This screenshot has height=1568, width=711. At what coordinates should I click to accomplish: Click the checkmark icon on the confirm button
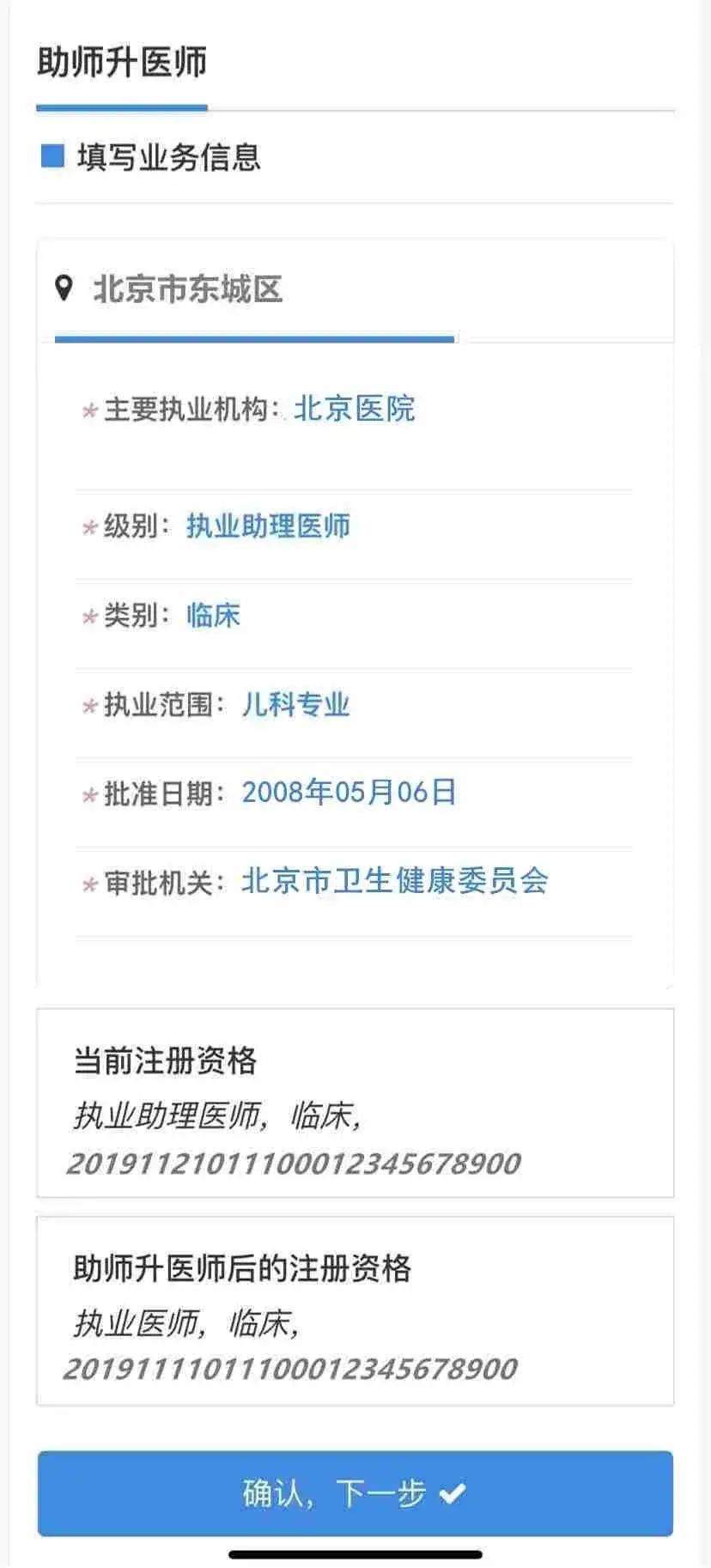(x=452, y=1494)
